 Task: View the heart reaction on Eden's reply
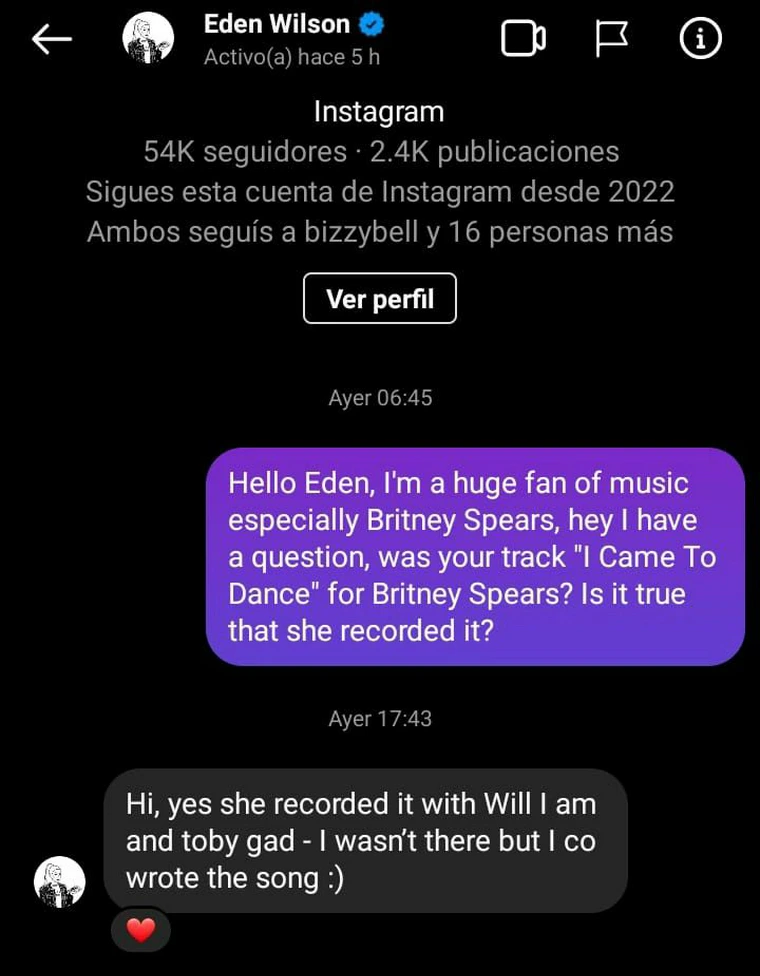pyautogui.click(x=141, y=931)
